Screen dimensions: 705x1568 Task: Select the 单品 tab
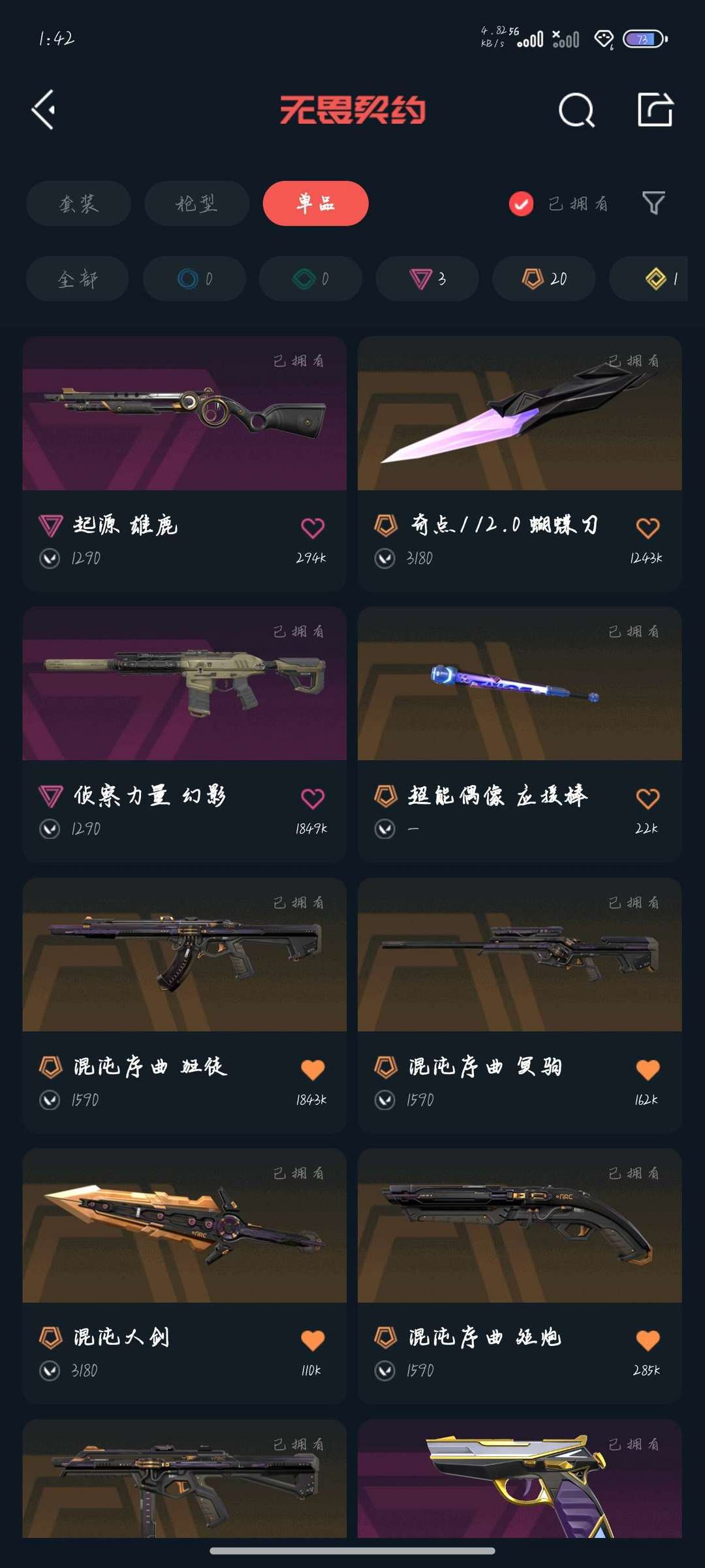pos(315,204)
